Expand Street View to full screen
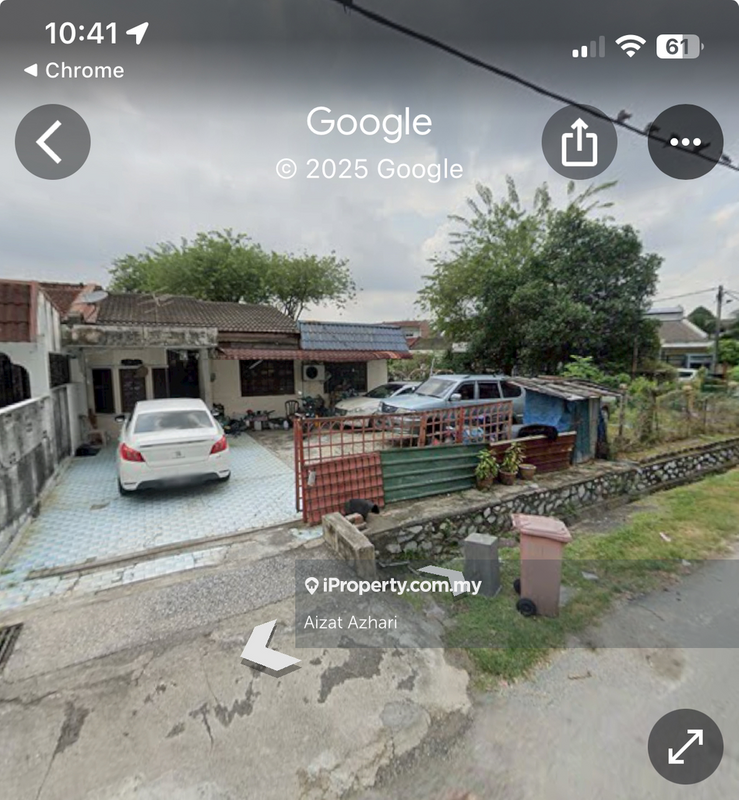 click(685, 746)
